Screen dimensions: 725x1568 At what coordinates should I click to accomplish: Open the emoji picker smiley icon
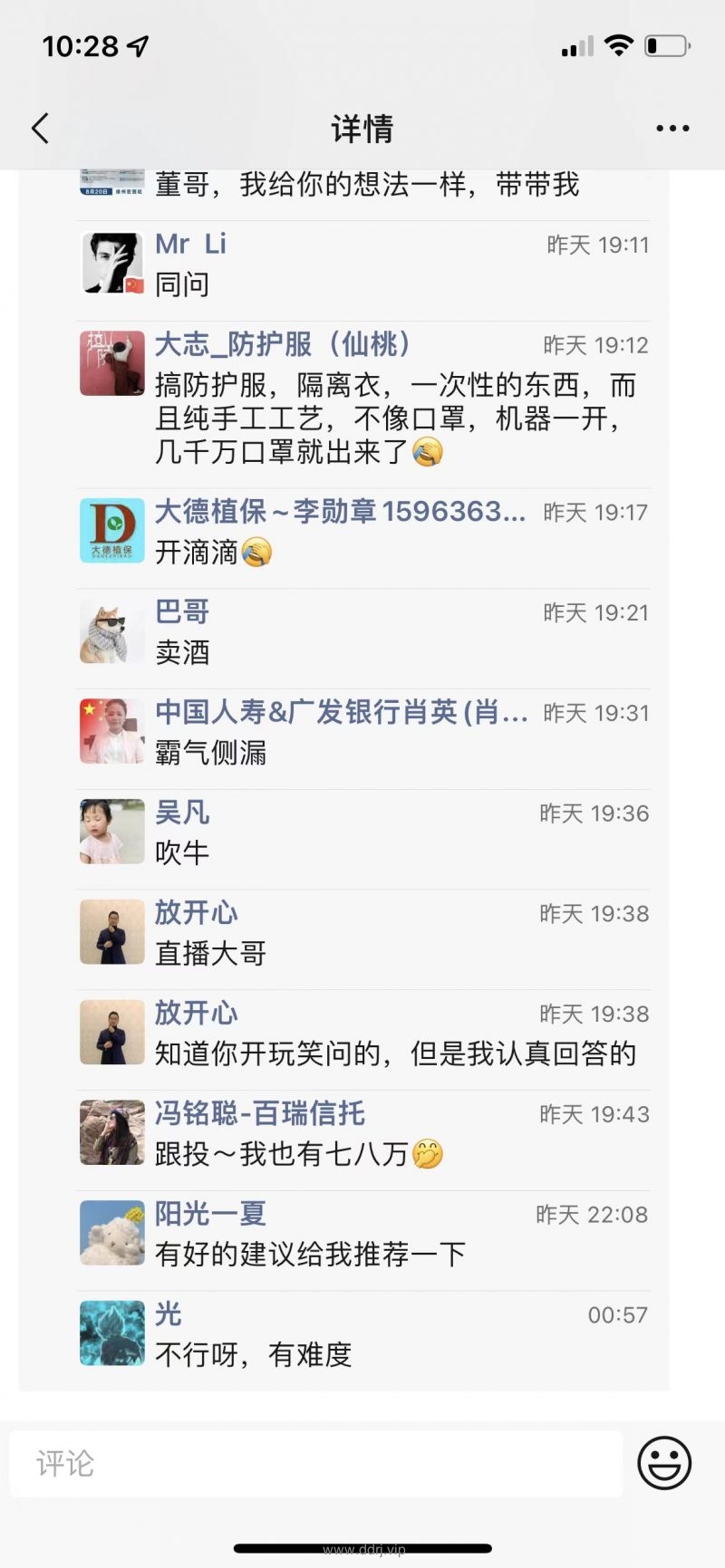[664, 1462]
